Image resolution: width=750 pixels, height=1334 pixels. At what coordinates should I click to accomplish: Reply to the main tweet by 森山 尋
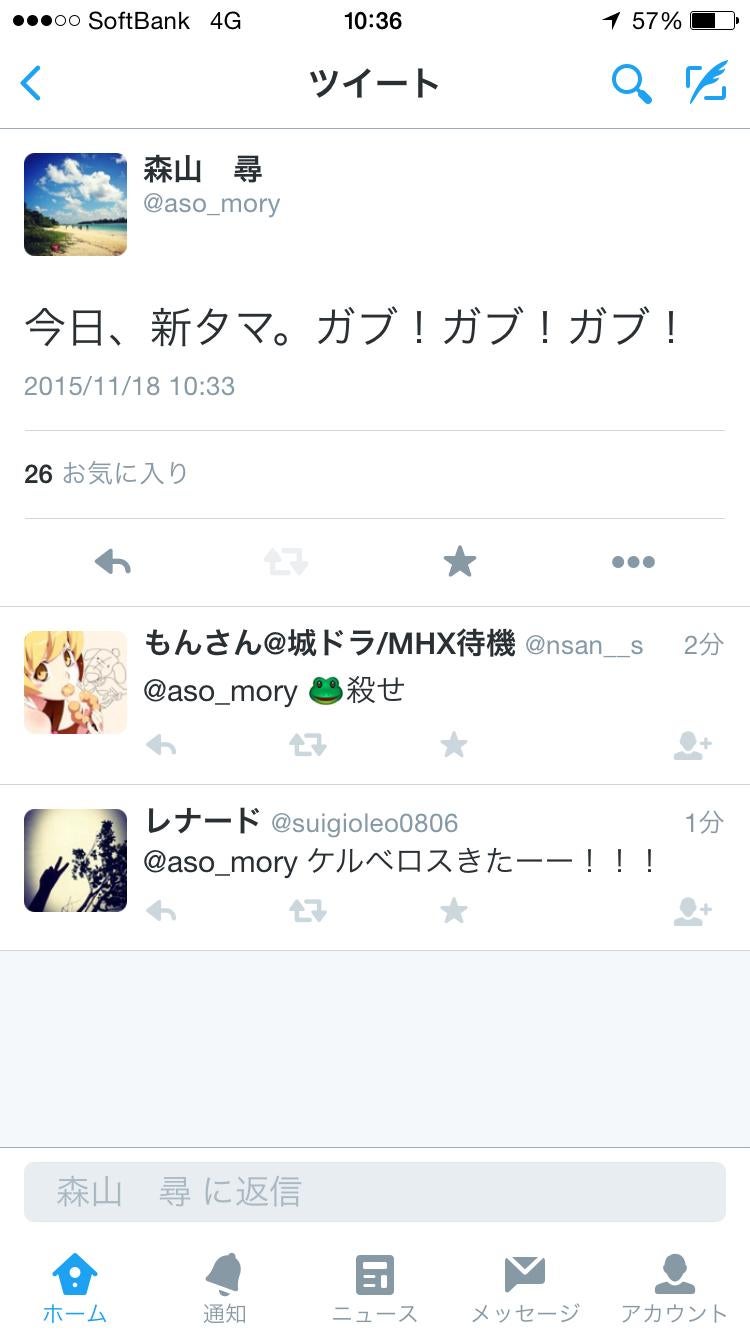pos(113,562)
